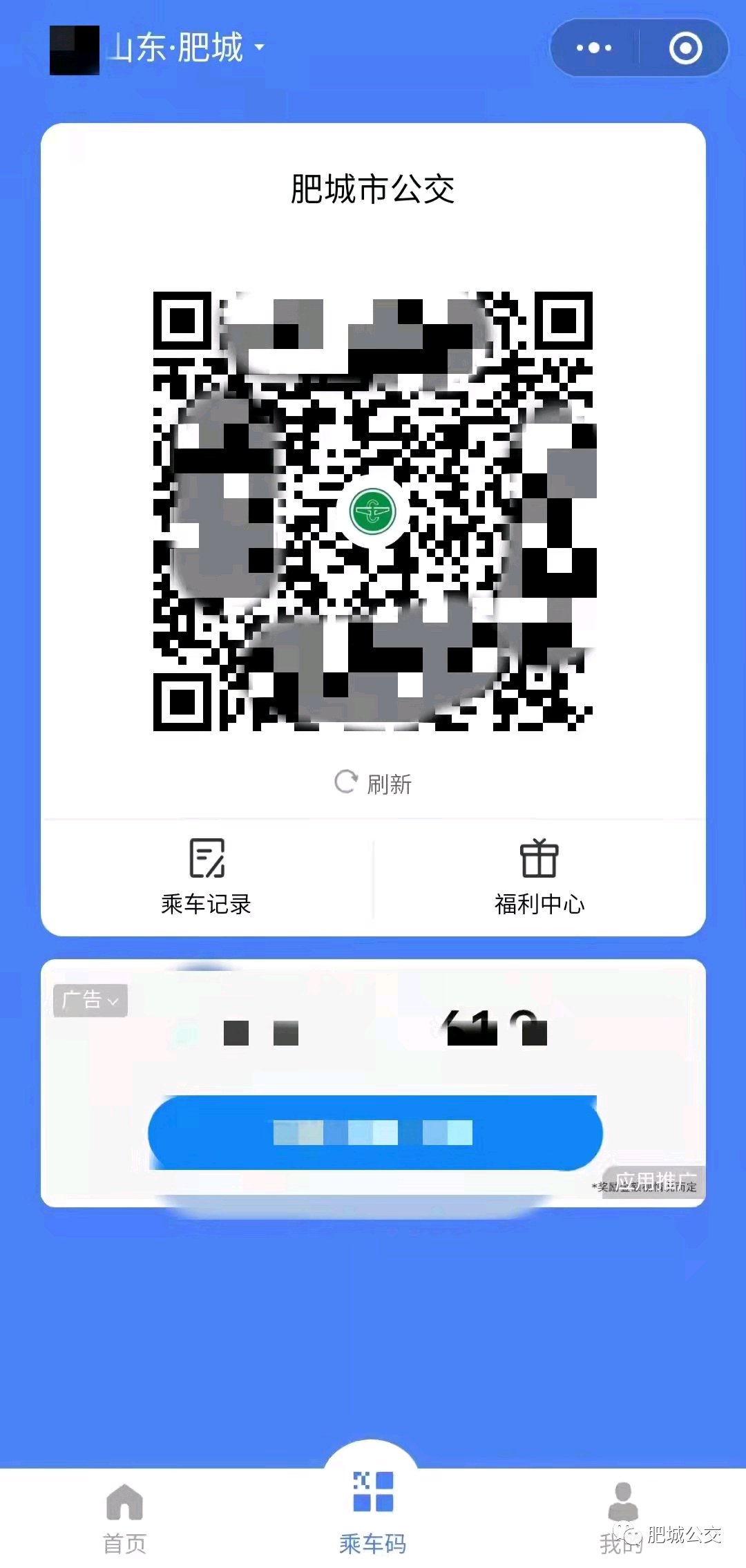Open the mini program more-options menu
The width and height of the screenshot is (746, 1568).
click(x=594, y=48)
